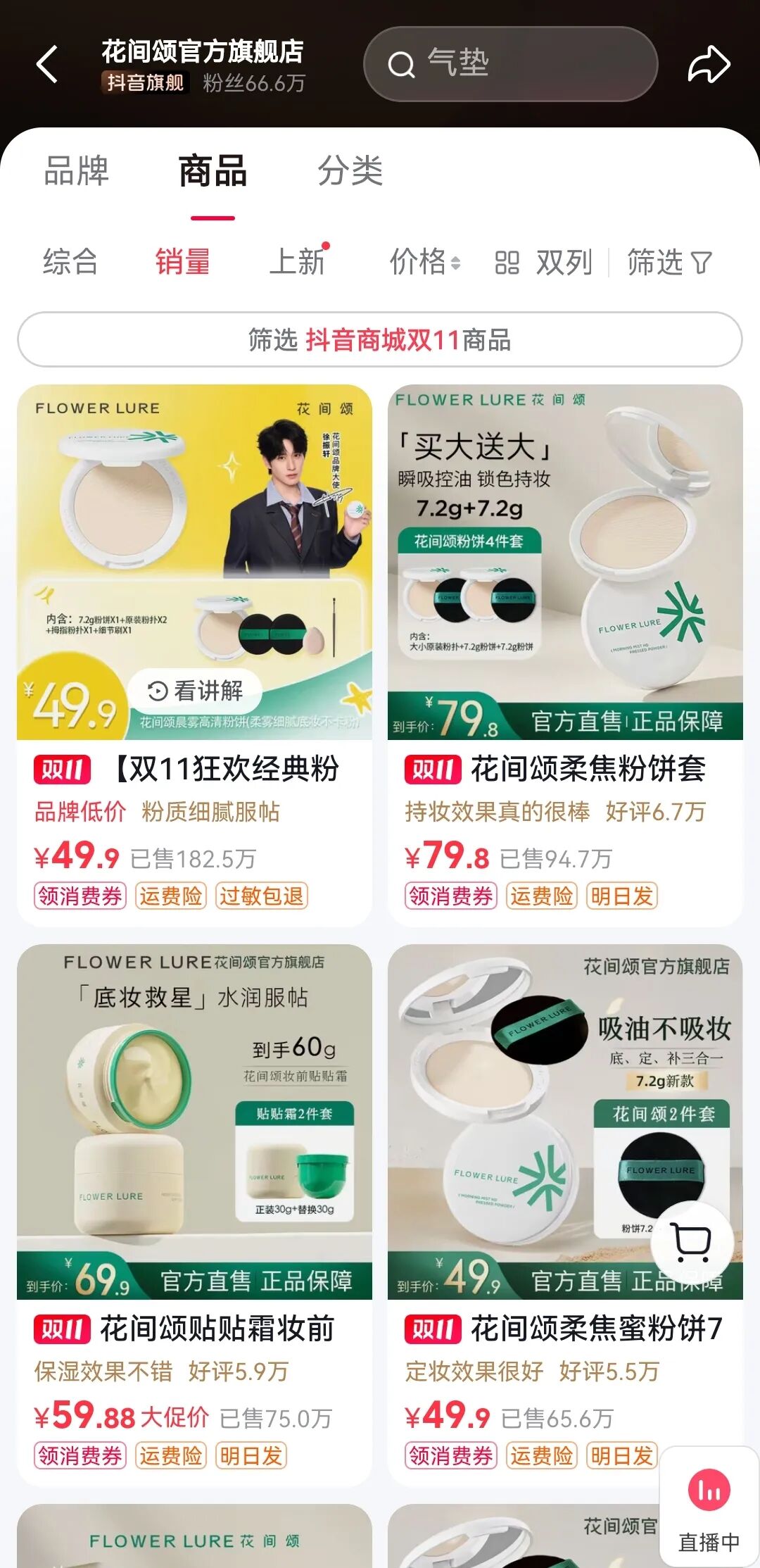Viewport: 760px width, 1568px height.
Task: Switch to the 分类 tab
Action: pos(350,171)
